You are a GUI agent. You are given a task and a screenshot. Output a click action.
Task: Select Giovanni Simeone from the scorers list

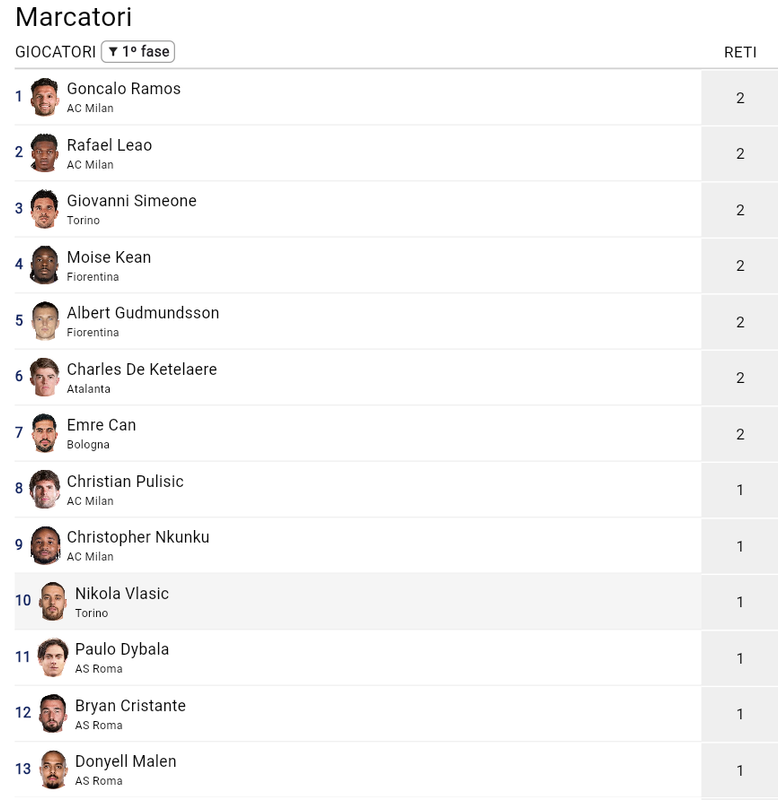pyautogui.click(x=396, y=209)
